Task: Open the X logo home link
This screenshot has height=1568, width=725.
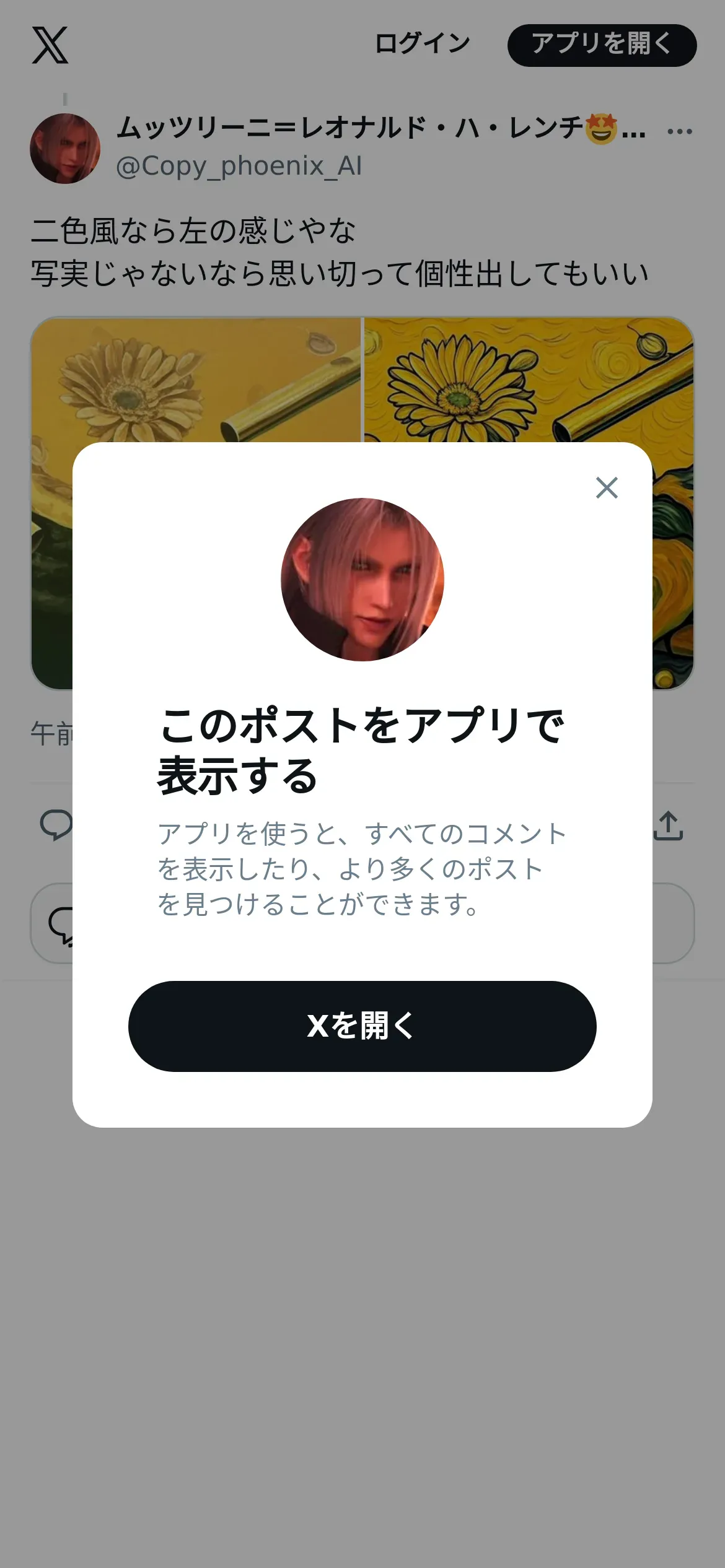Action: coord(50,45)
